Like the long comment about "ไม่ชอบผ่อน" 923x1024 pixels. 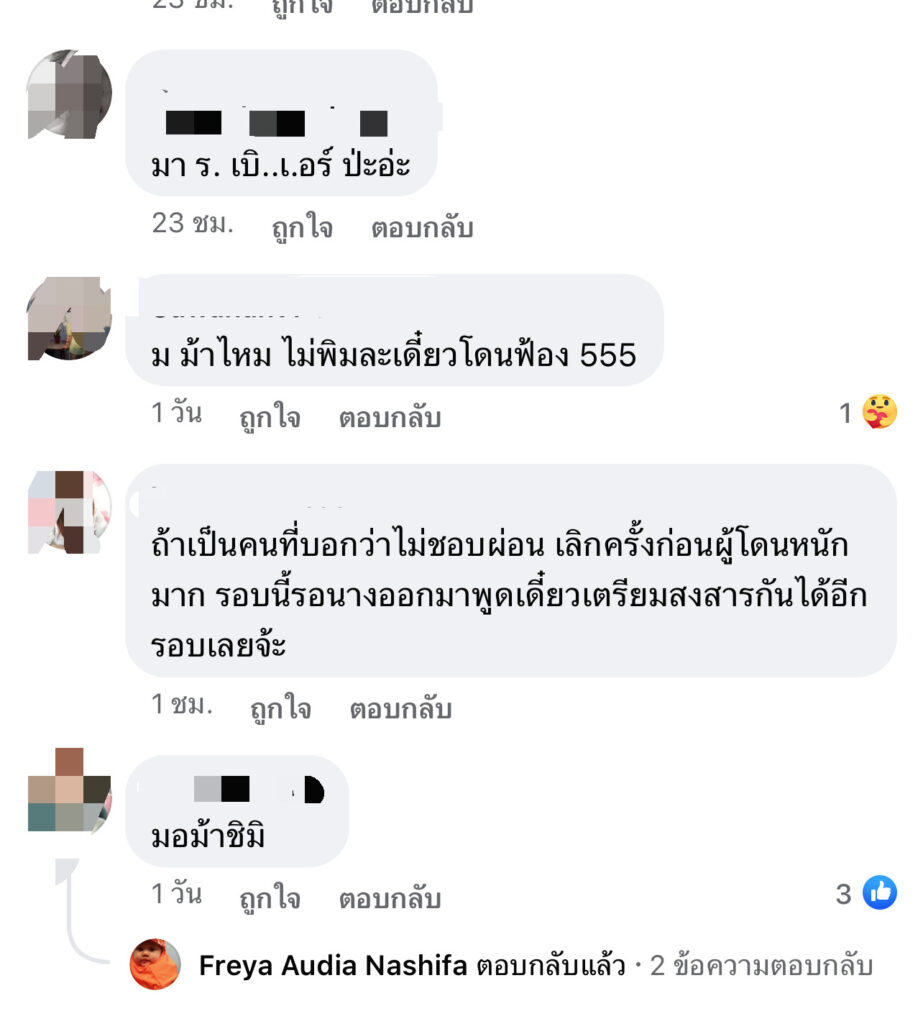point(280,709)
